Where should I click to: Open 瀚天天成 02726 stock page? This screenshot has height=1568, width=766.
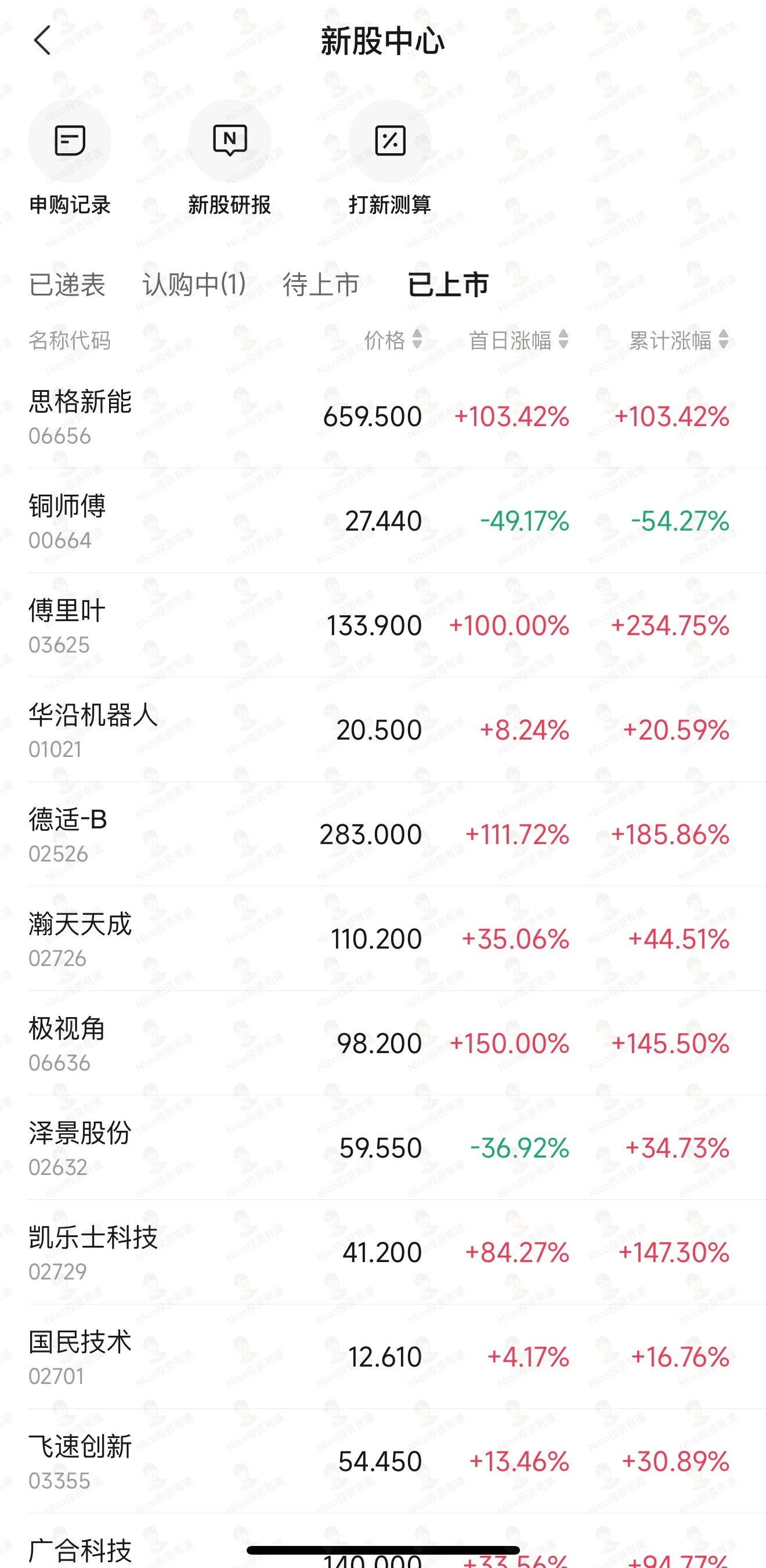click(377, 939)
